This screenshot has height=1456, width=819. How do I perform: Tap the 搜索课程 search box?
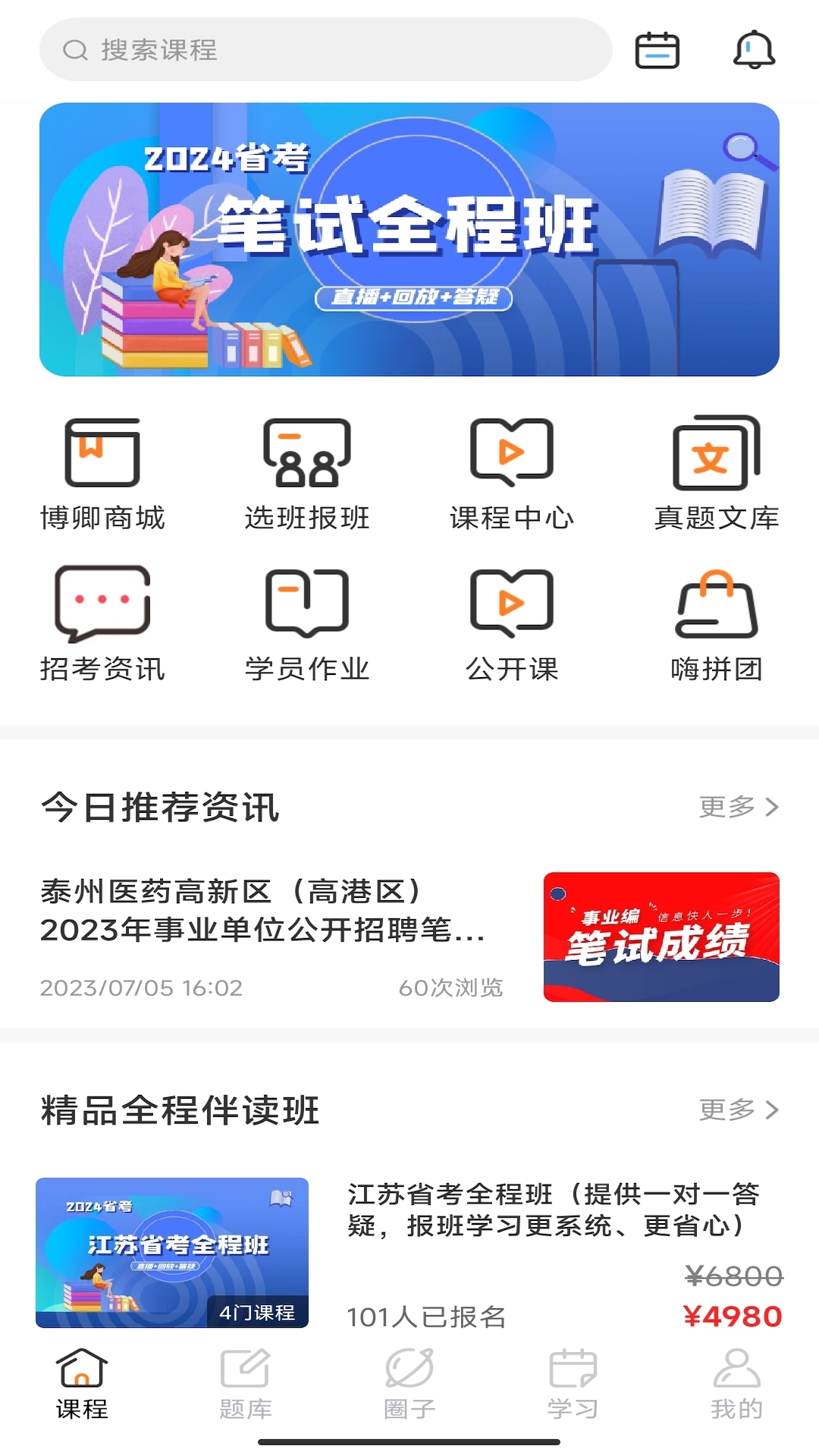pyautogui.click(x=326, y=50)
